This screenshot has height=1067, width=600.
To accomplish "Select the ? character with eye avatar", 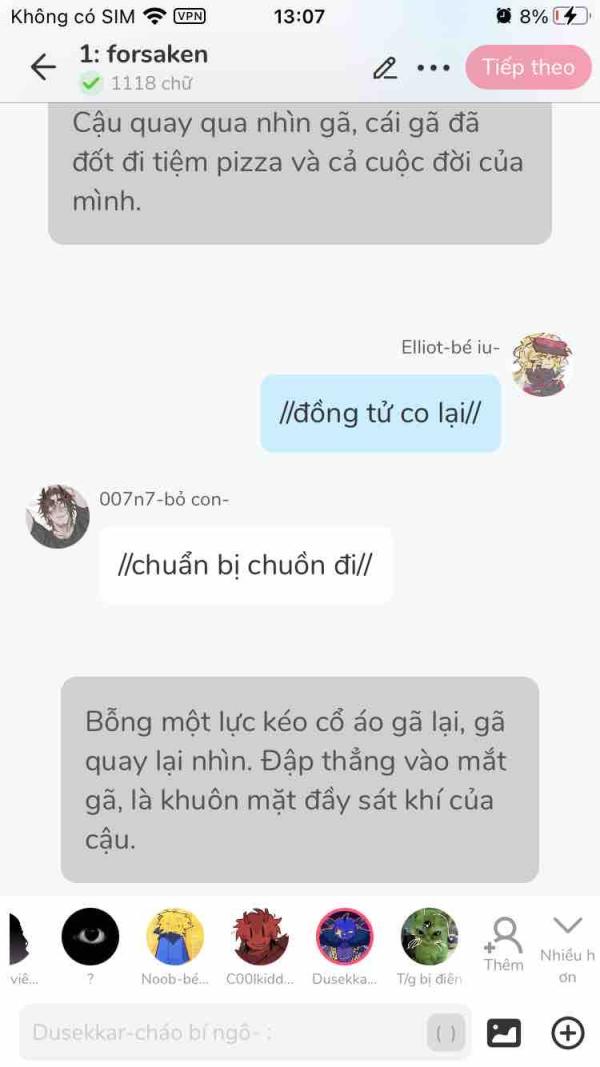I will [x=90, y=937].
